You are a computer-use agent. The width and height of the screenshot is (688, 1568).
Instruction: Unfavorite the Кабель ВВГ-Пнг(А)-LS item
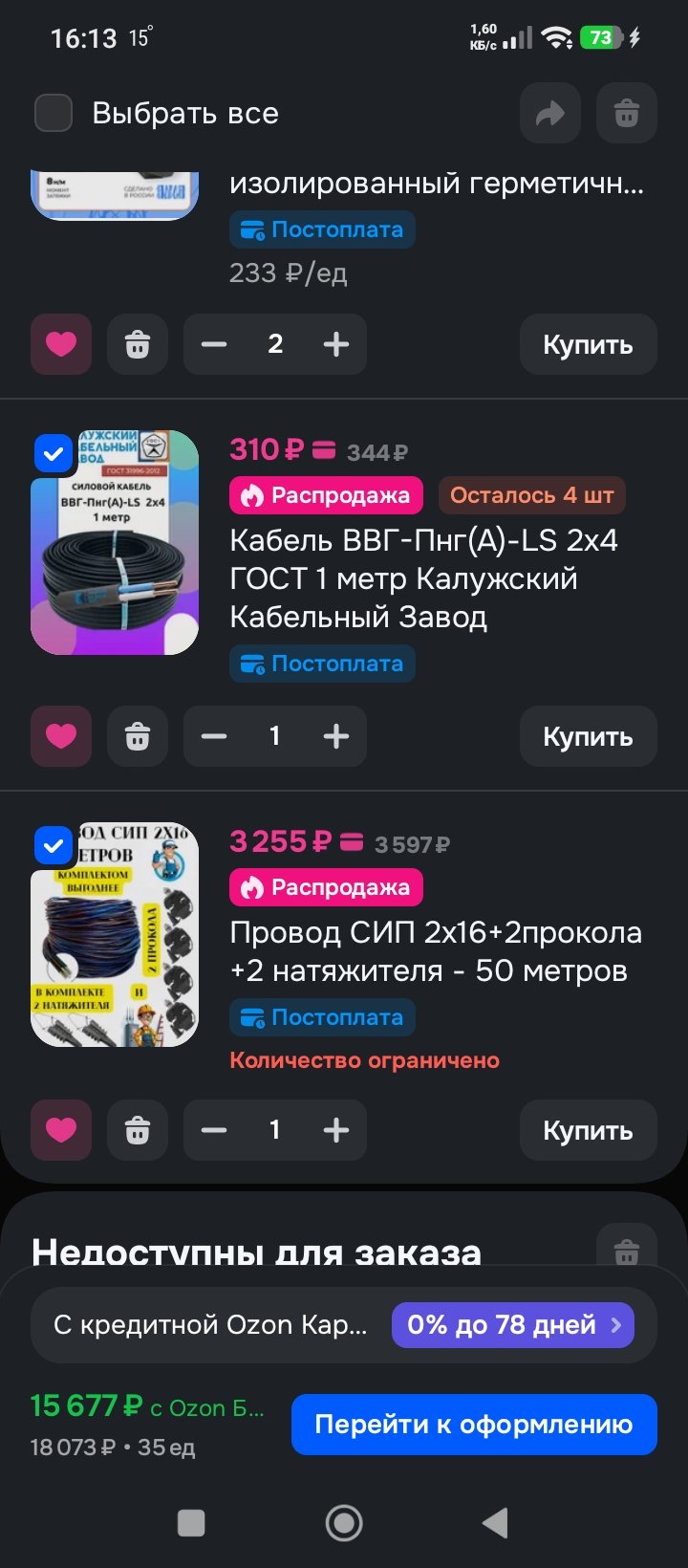pos(61,736)
